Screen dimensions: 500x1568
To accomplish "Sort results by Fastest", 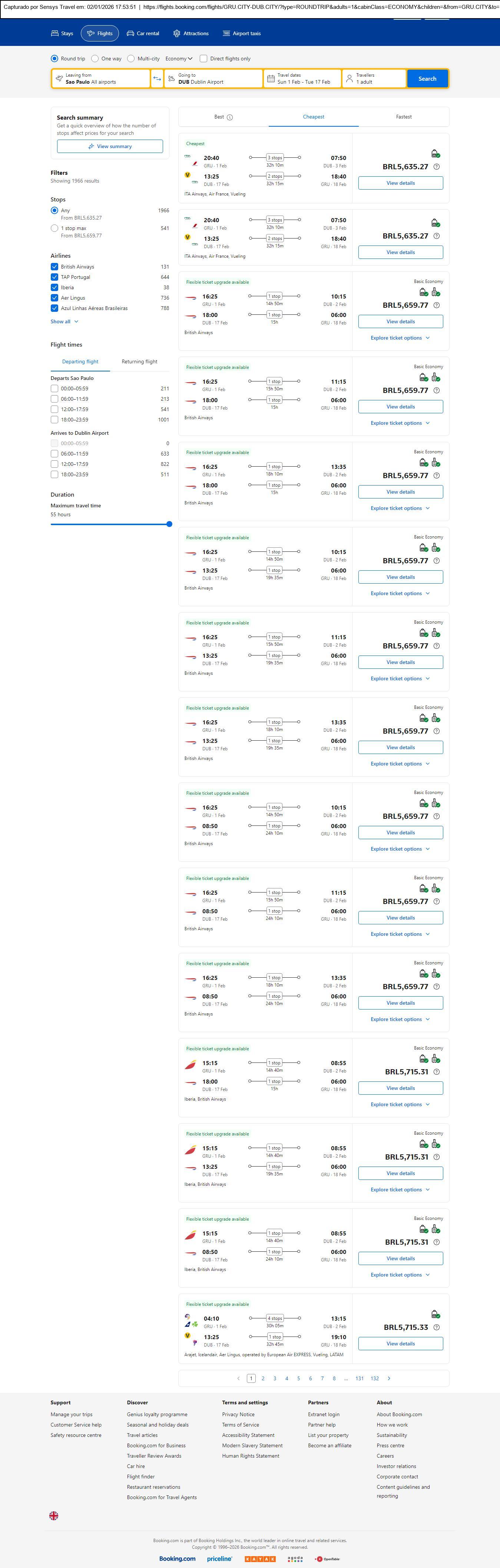I will coord(403,117).
